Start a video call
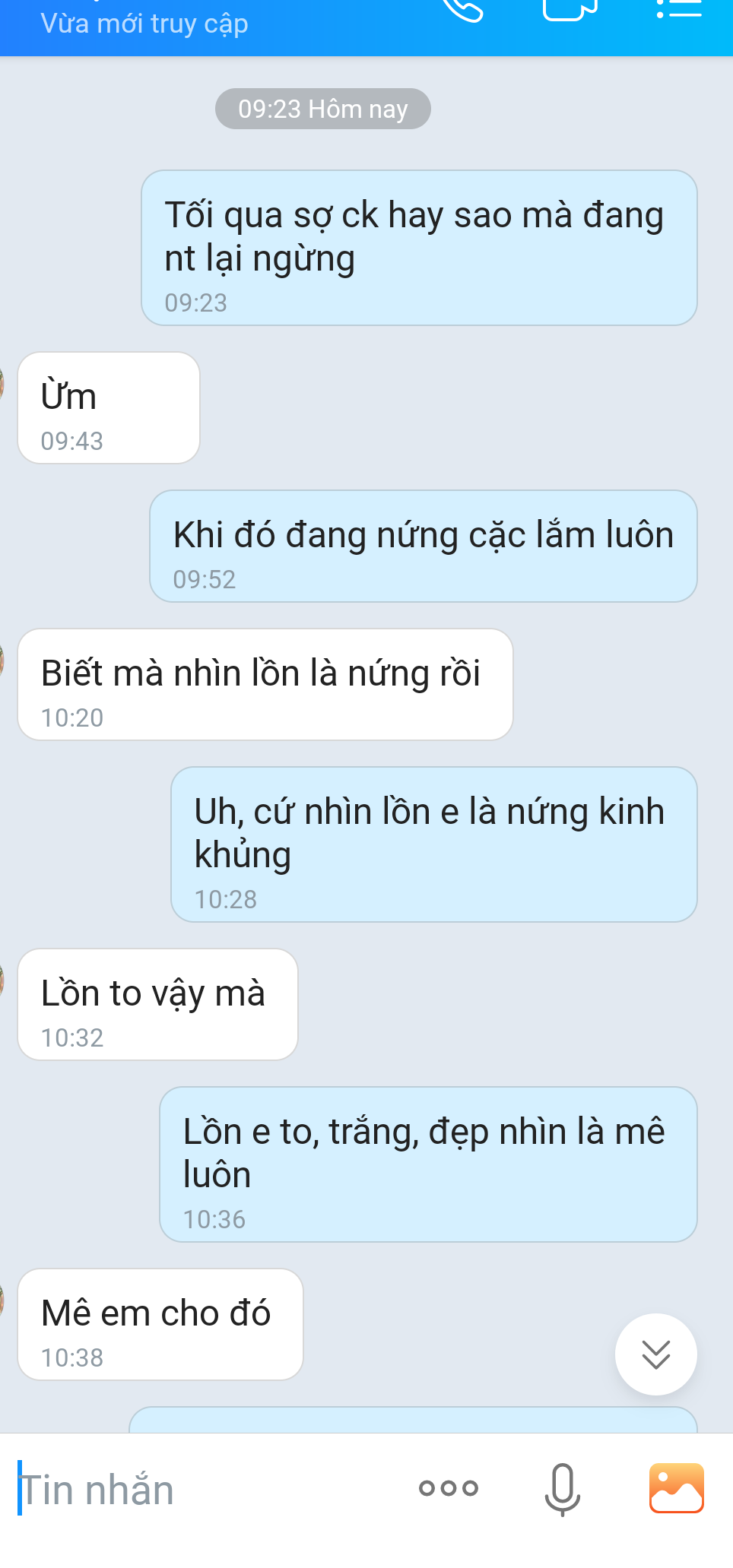This screenshot has height=1568, width=733. pyautogui.click(x=570, y=9)
